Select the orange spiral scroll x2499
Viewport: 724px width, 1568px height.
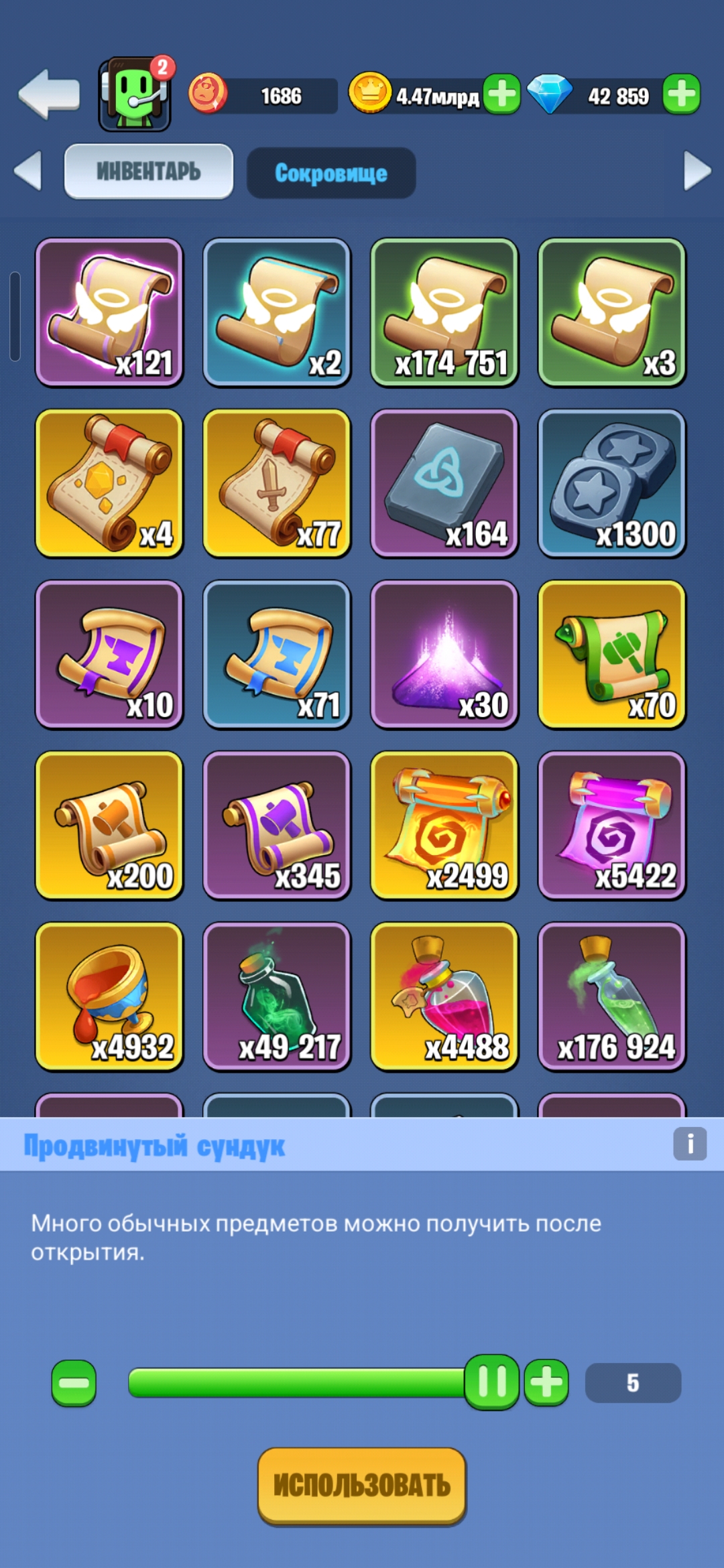pyautogui.click(x=444, y=825)
